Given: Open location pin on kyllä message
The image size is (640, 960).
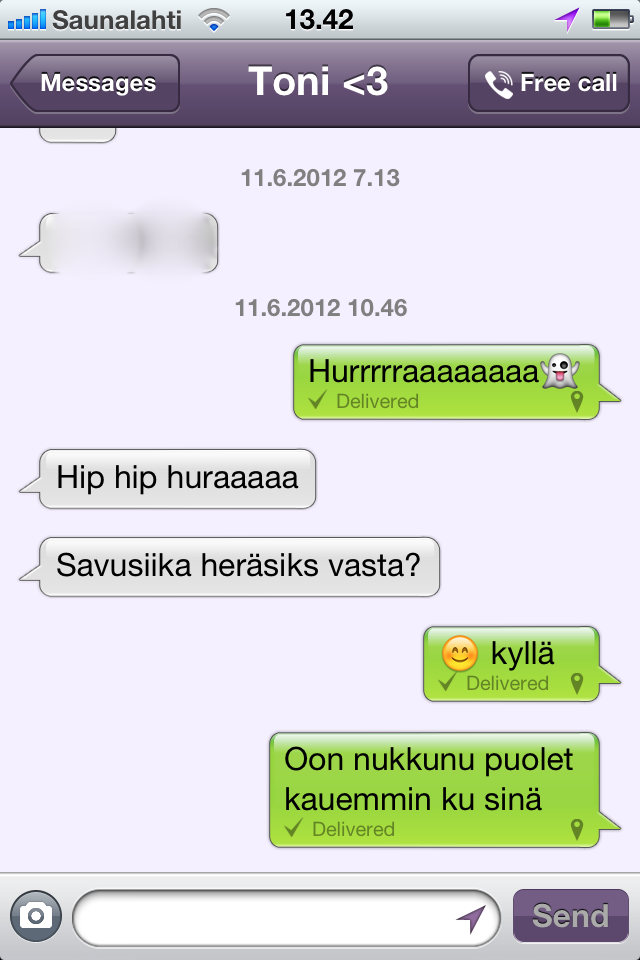Looking at the screenshot, I should point(576,684).
